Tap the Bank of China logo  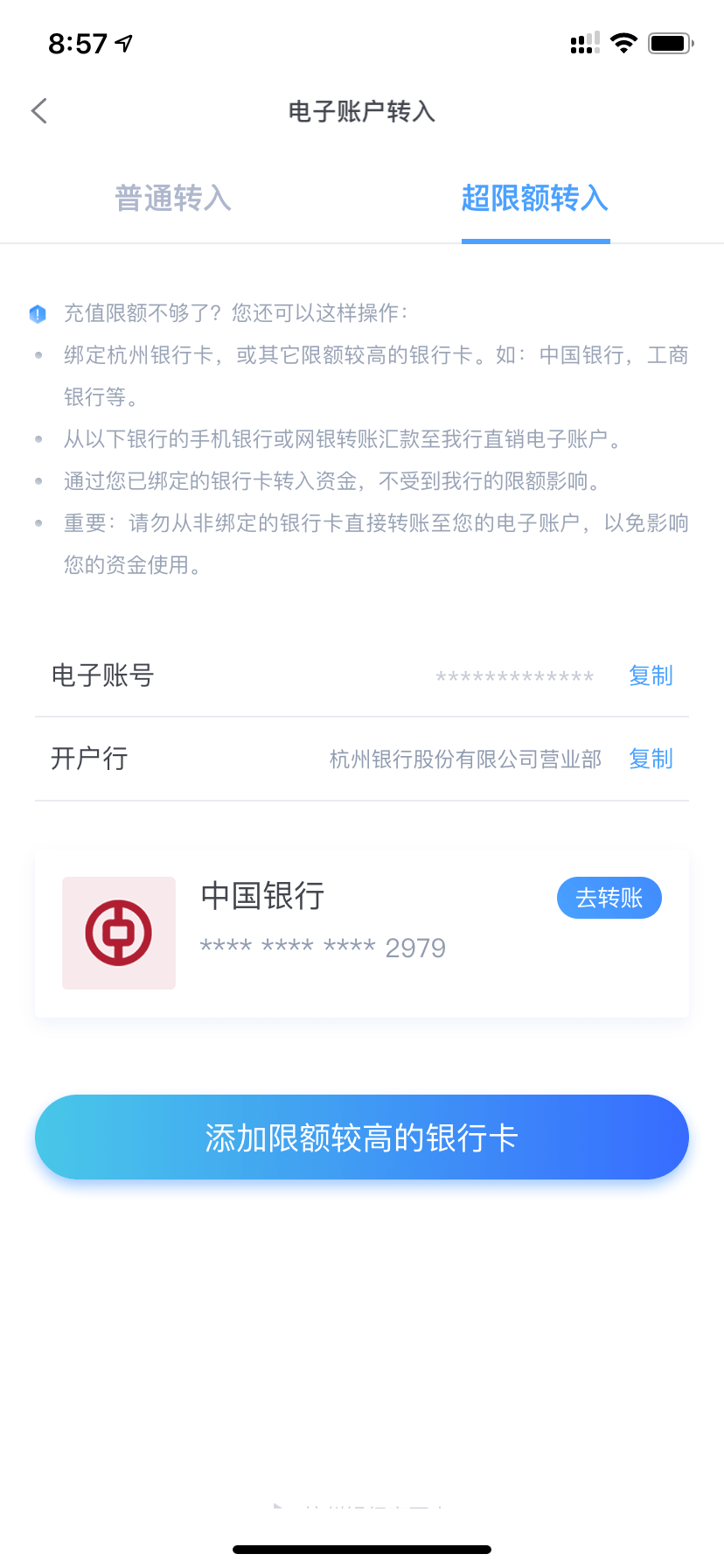118,933
